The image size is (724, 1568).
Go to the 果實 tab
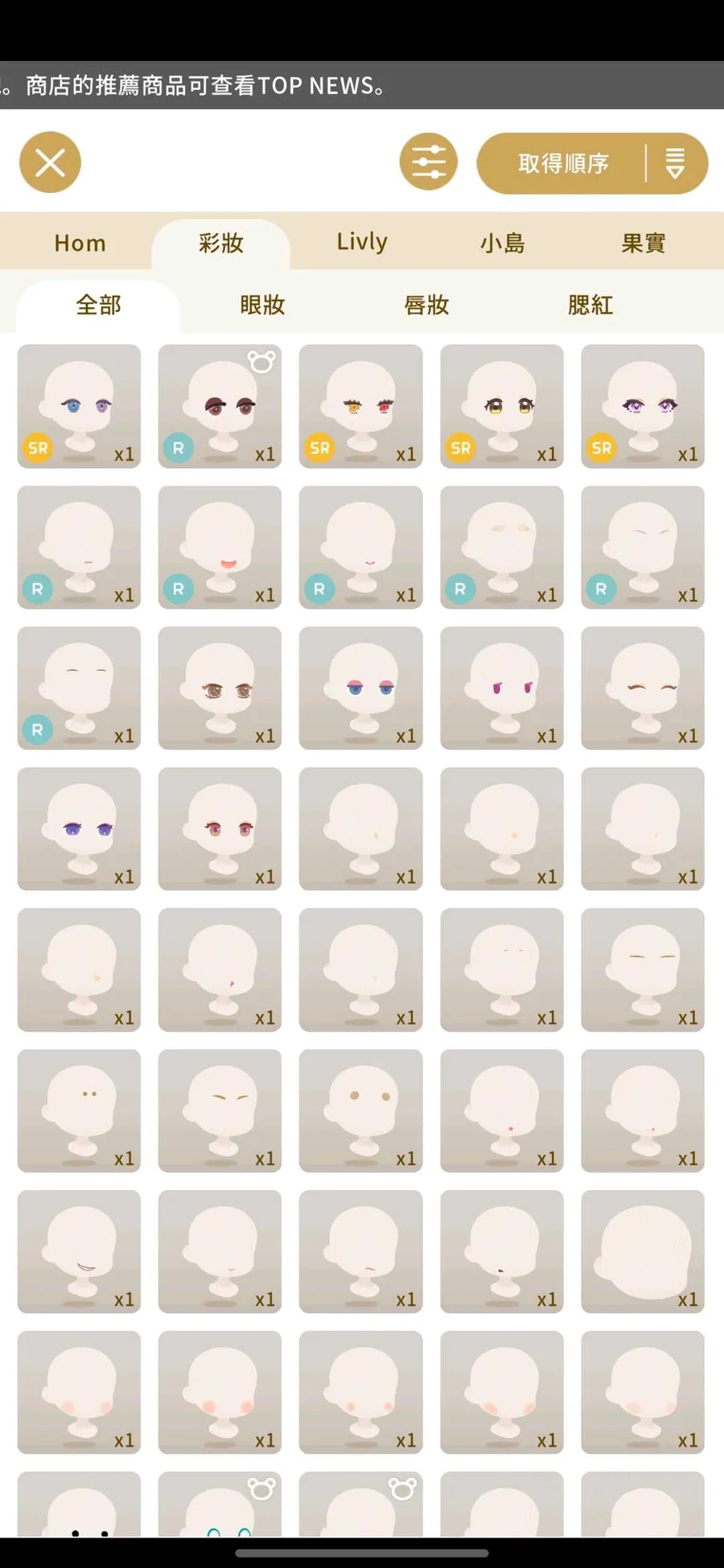click(x=643, y=243)
